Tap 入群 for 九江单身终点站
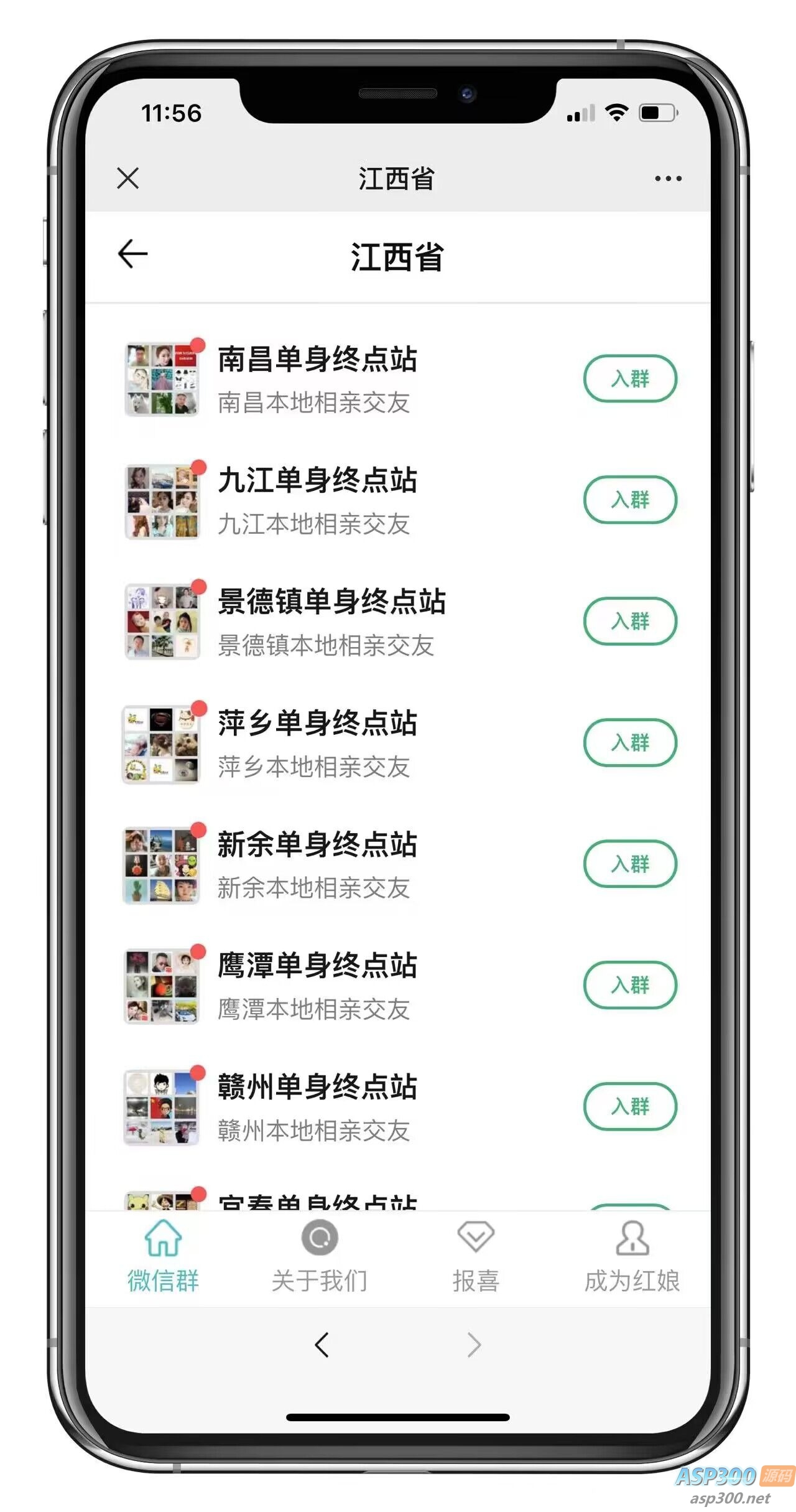Image resolution: width=796 pixels, height=1512 pixels. click(x=629, y=500)
